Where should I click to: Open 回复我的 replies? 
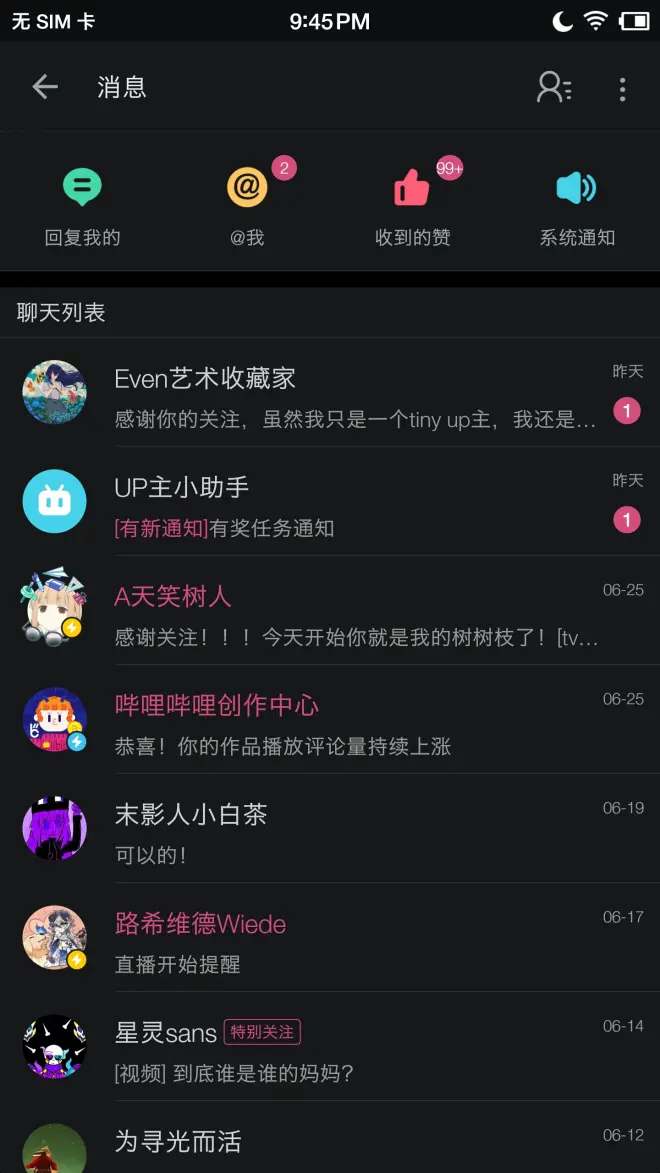(82, 206)
